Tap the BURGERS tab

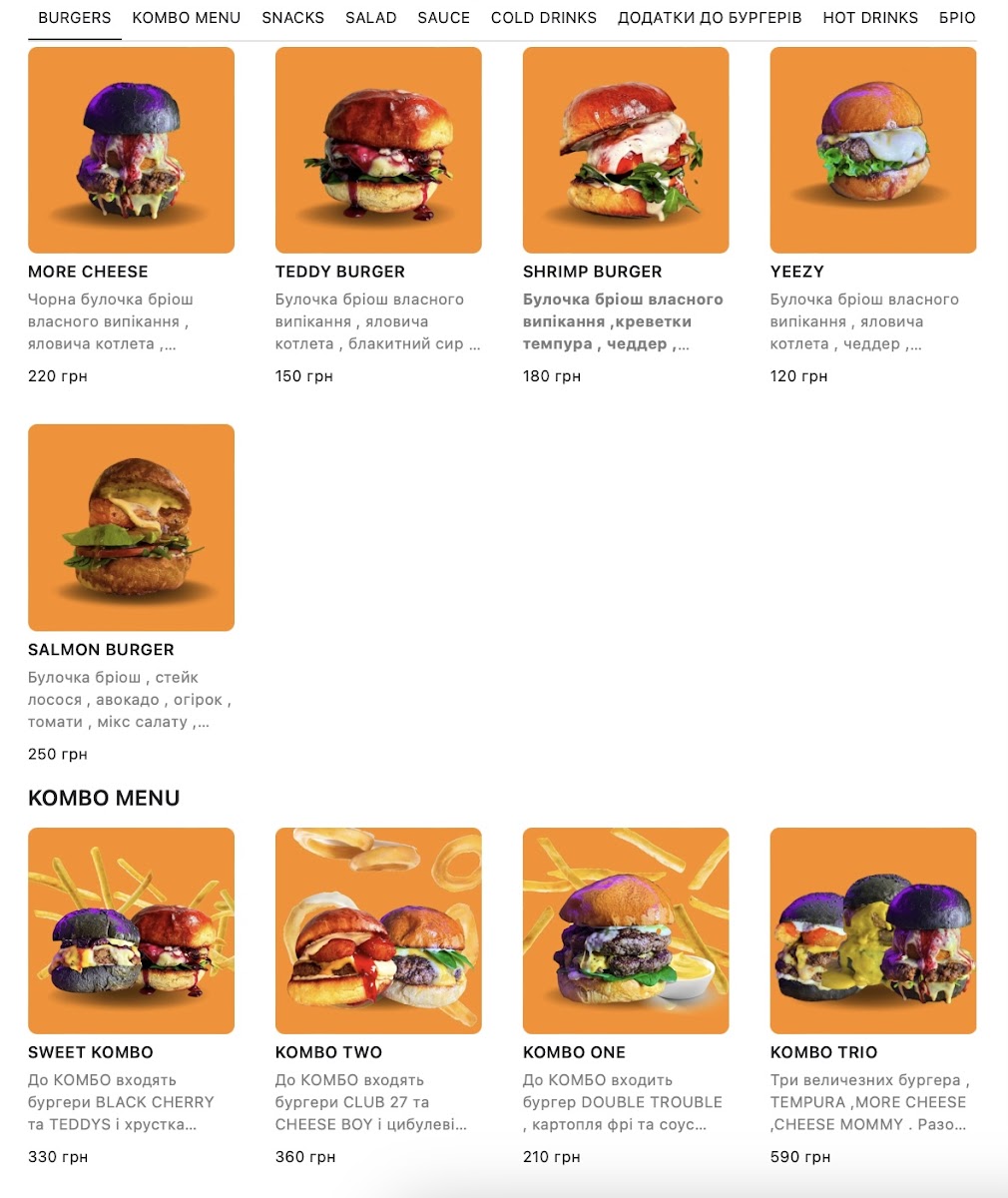[x=75, y=18]
